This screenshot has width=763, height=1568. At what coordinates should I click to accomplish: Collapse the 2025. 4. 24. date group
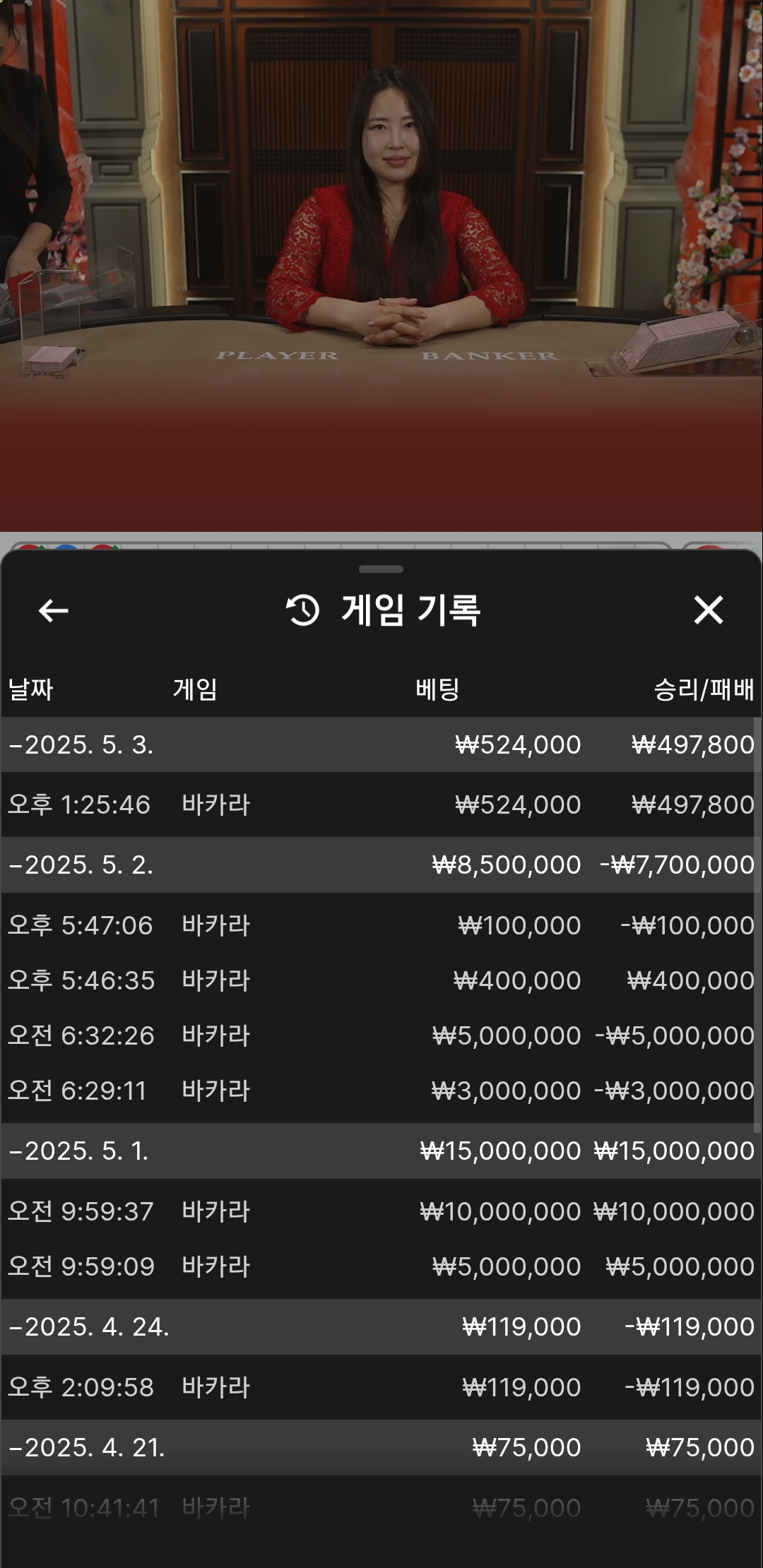click(89, 1326)
